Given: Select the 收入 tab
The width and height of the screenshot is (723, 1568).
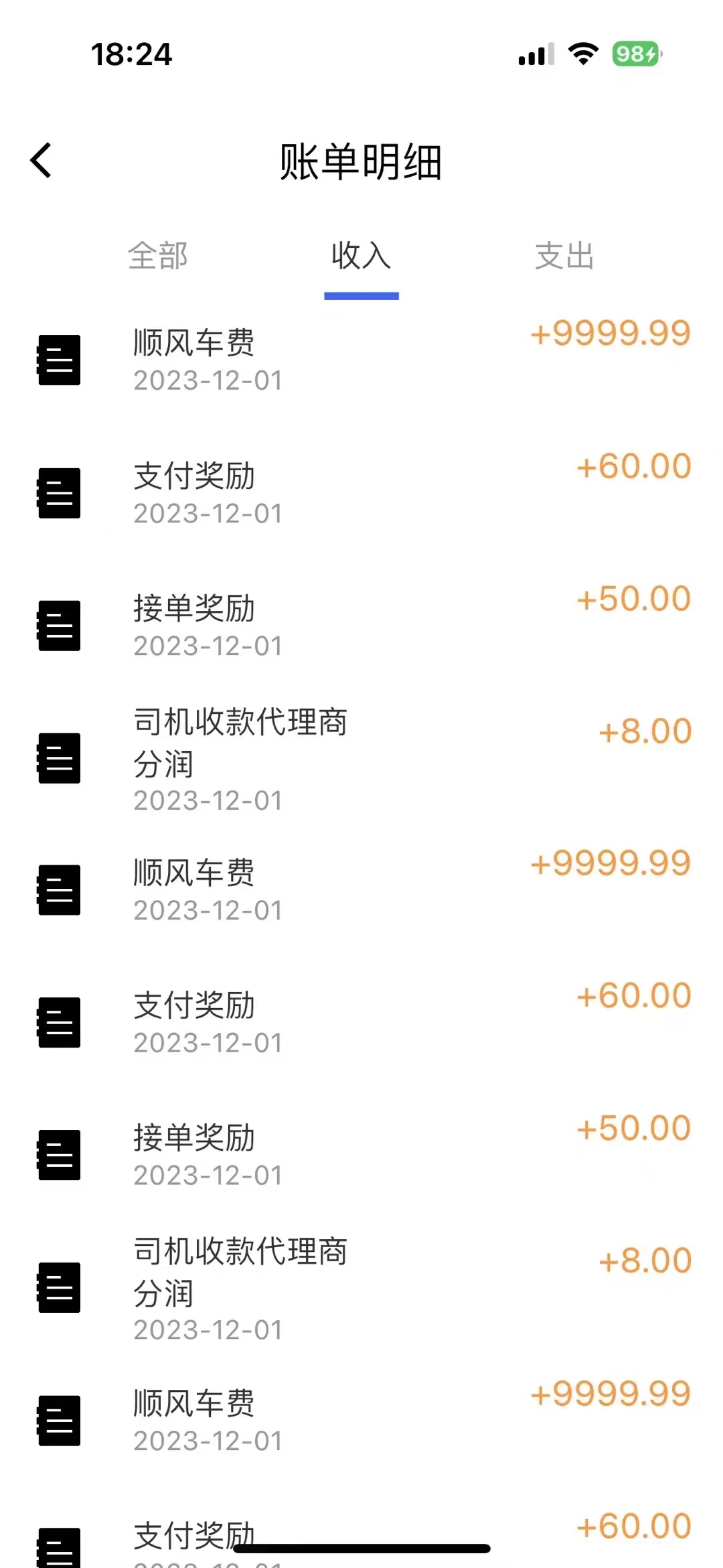Looking at the screenshot, I should click(361, 256).
